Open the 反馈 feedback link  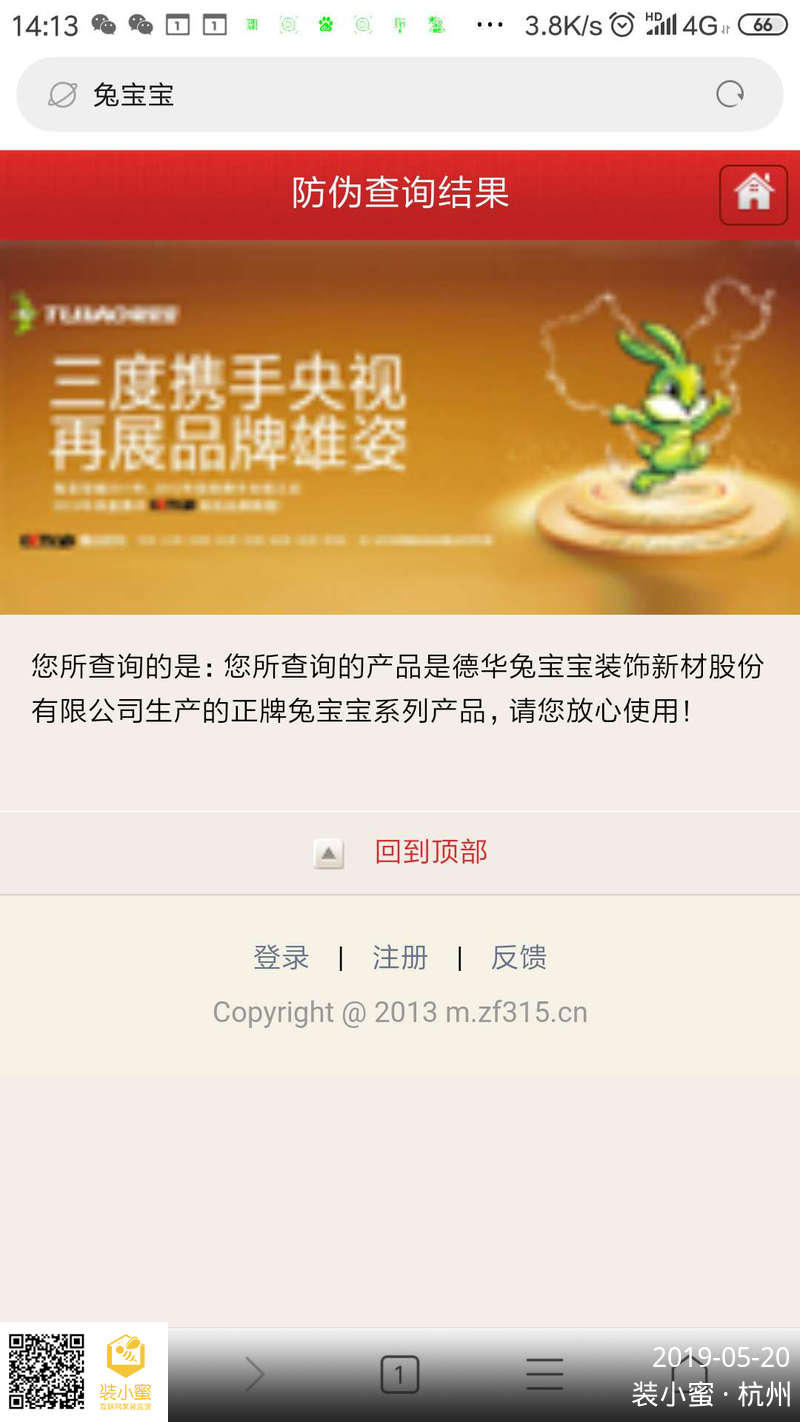(x=518, y=958)
